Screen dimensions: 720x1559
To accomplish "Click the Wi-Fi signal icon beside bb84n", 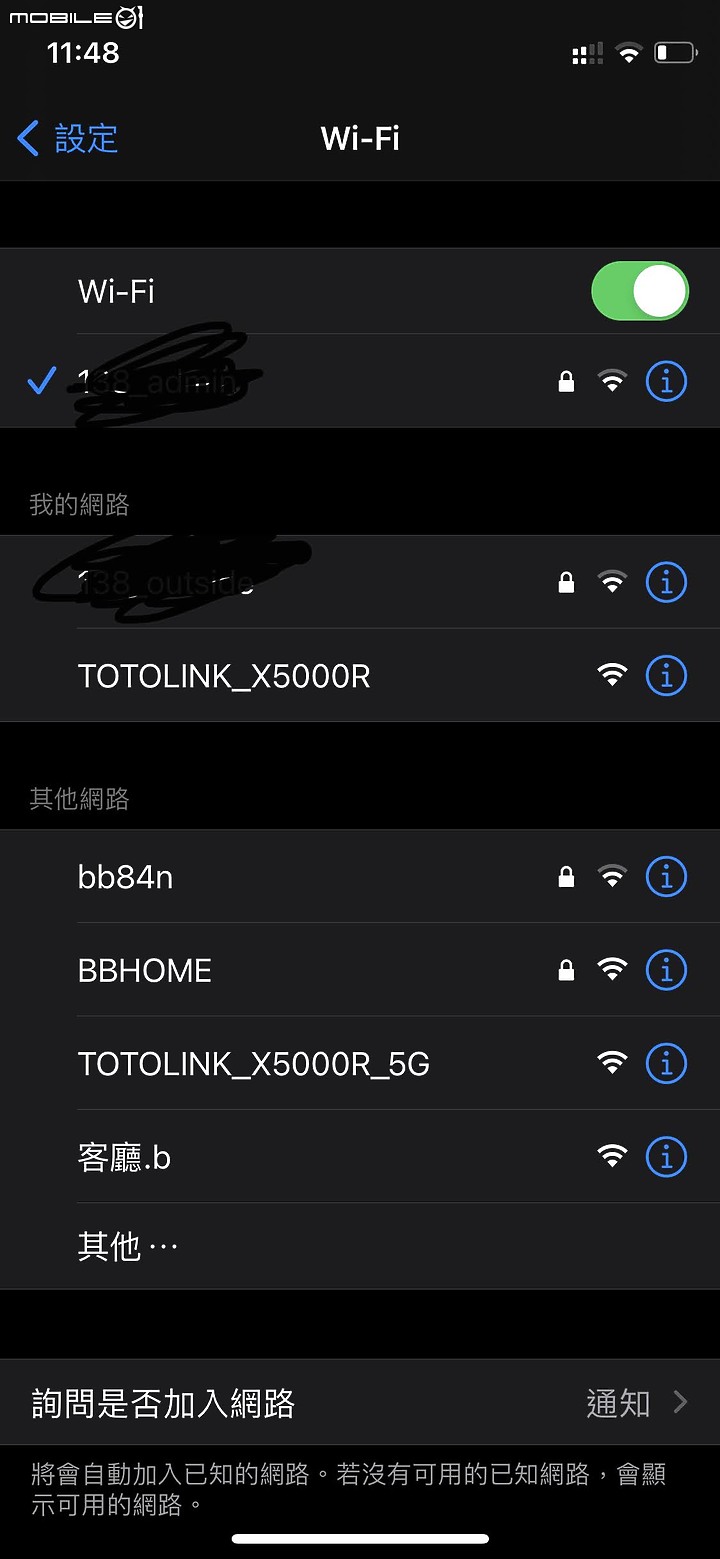I will (612, 877).
